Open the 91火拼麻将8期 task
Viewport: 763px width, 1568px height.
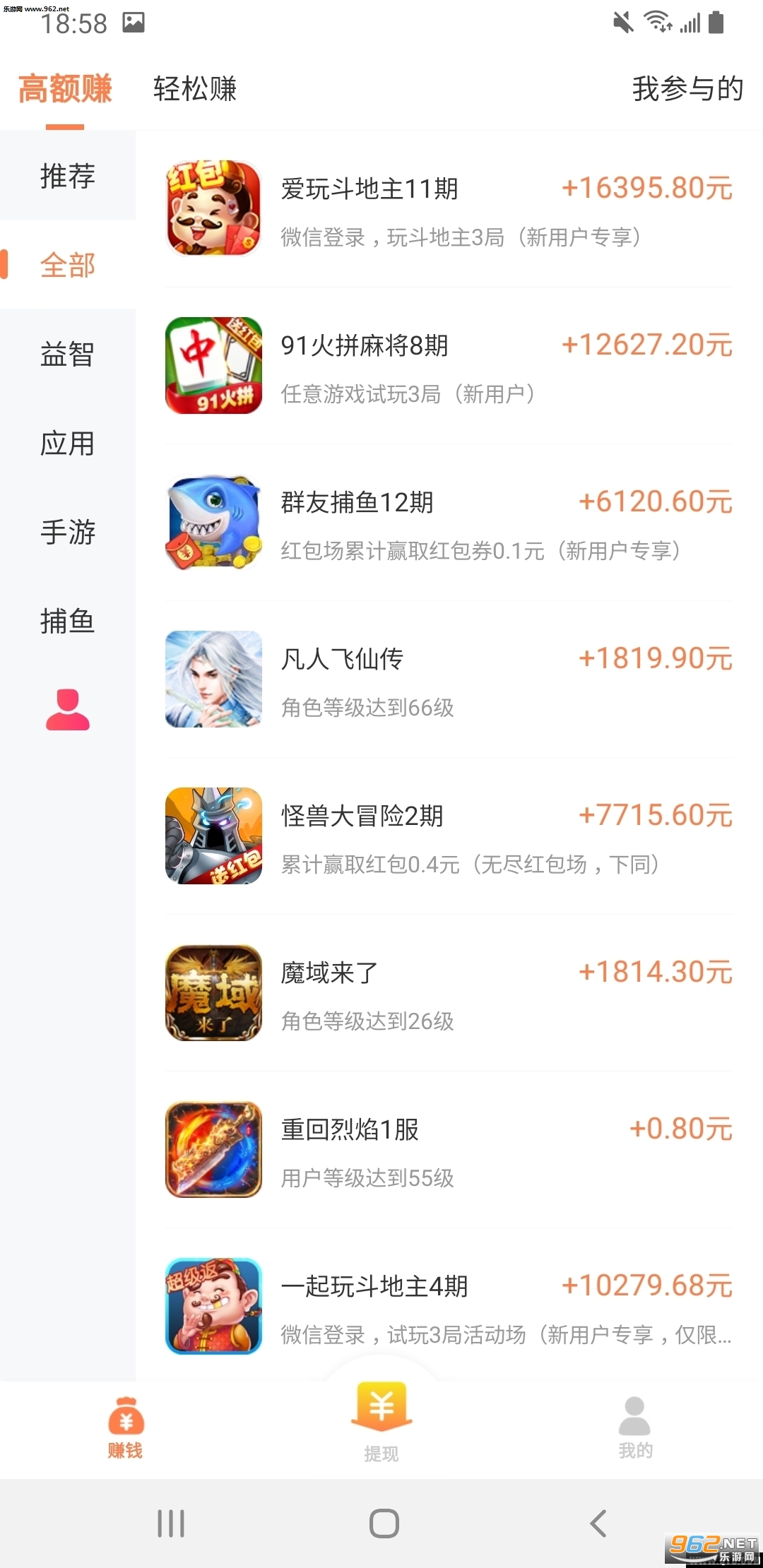click(x=449, y=366)
